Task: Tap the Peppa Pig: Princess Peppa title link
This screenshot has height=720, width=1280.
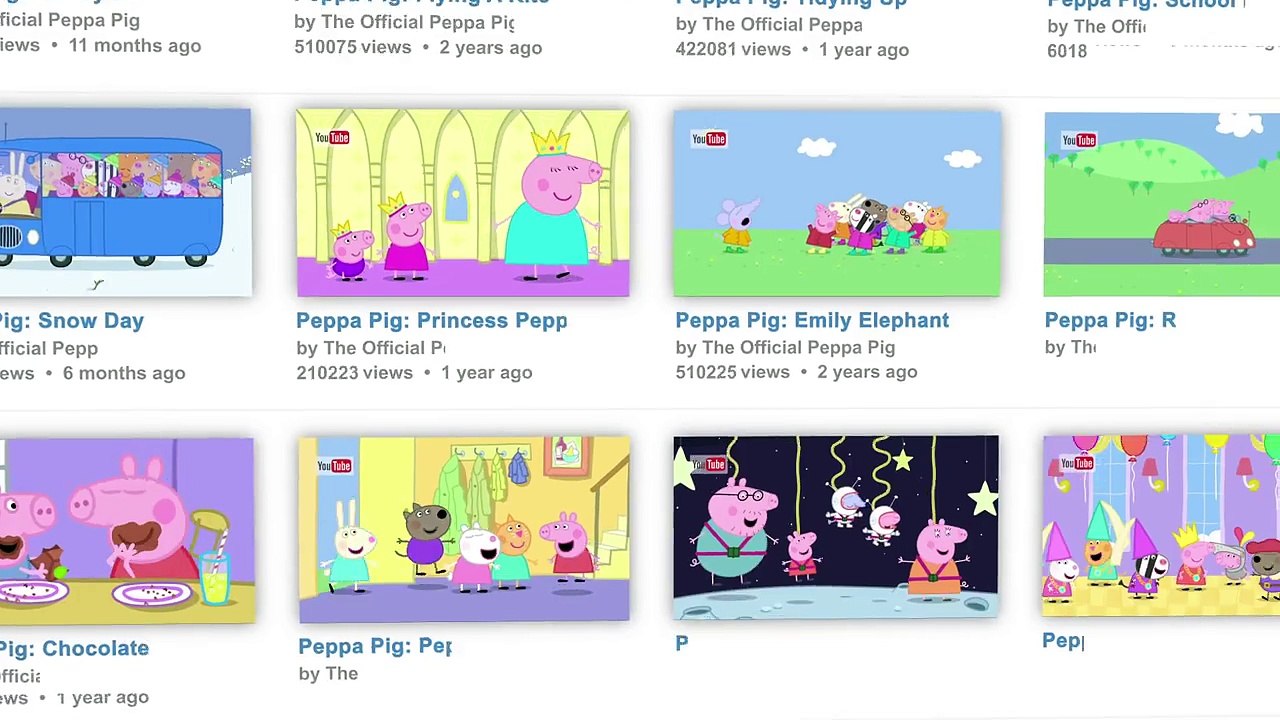Action: click(x=431, y=320)
